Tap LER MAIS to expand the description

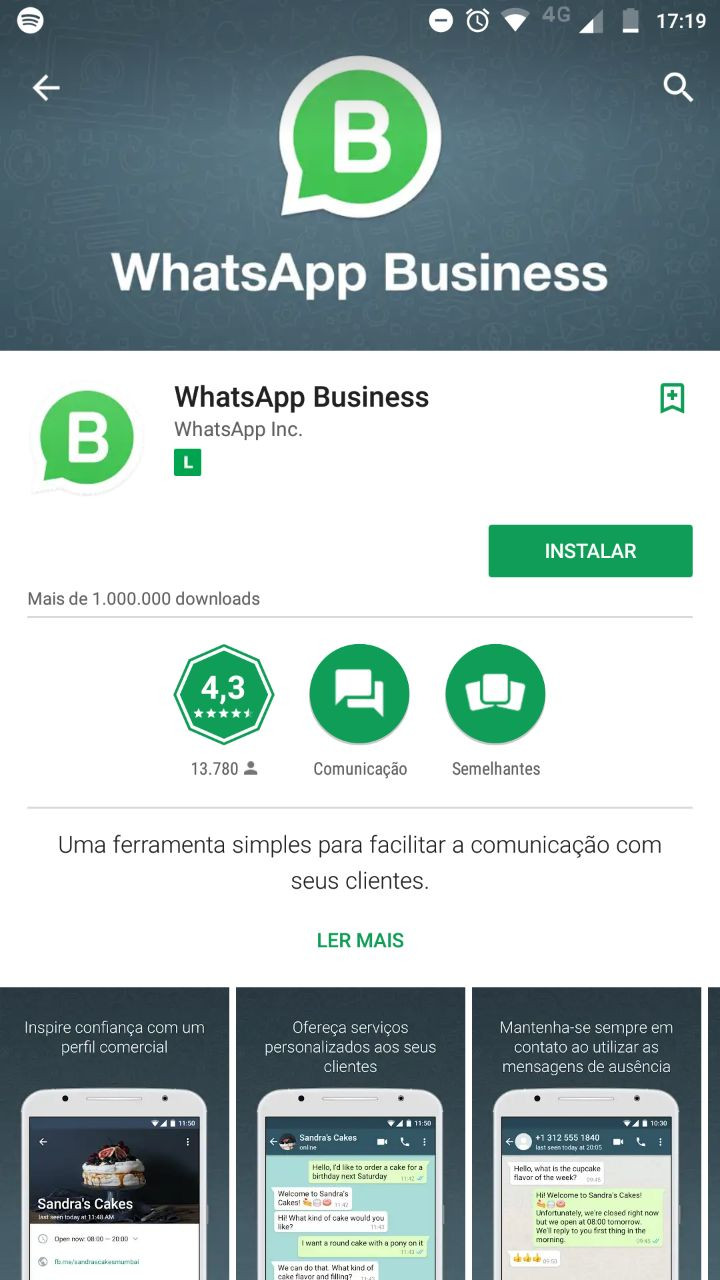point(360,940)
